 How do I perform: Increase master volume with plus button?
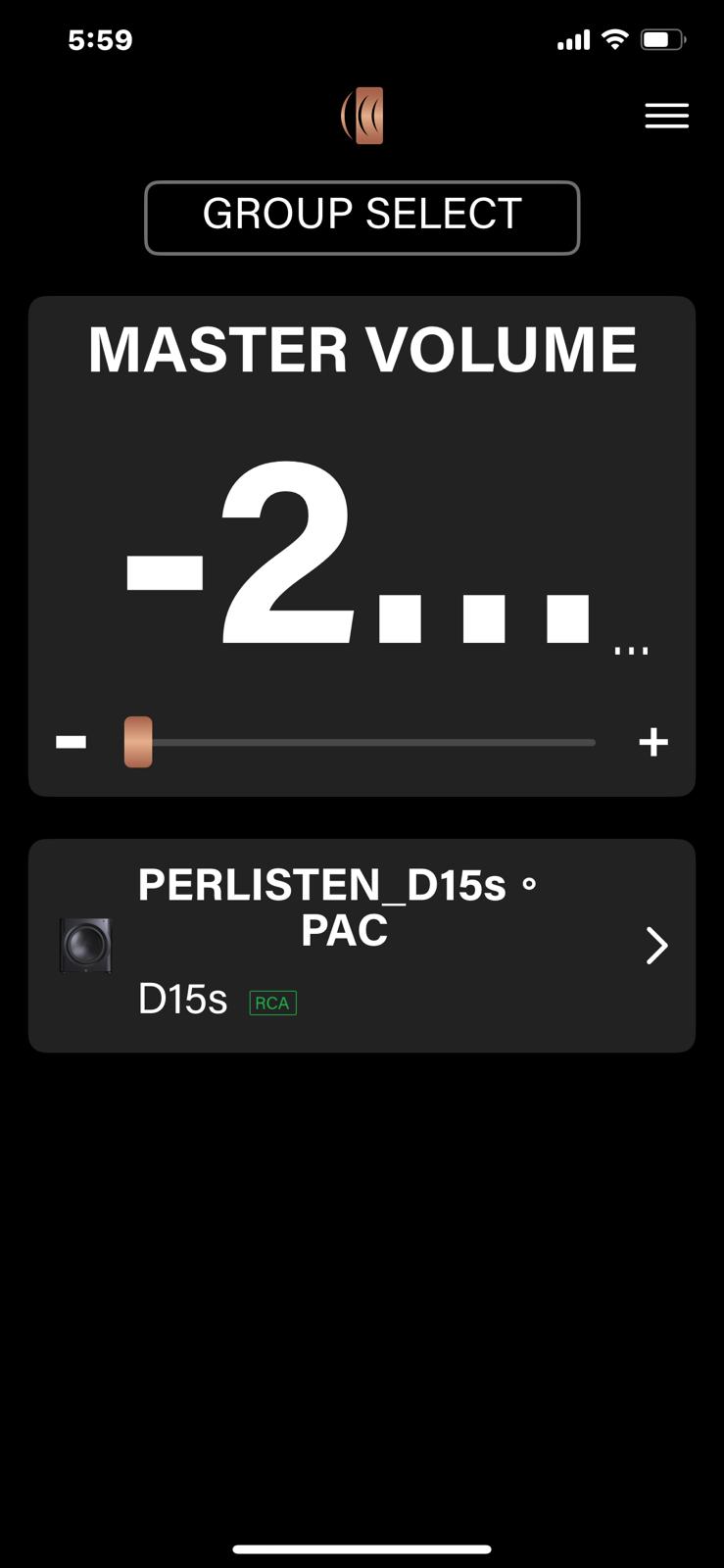point(652,743)
